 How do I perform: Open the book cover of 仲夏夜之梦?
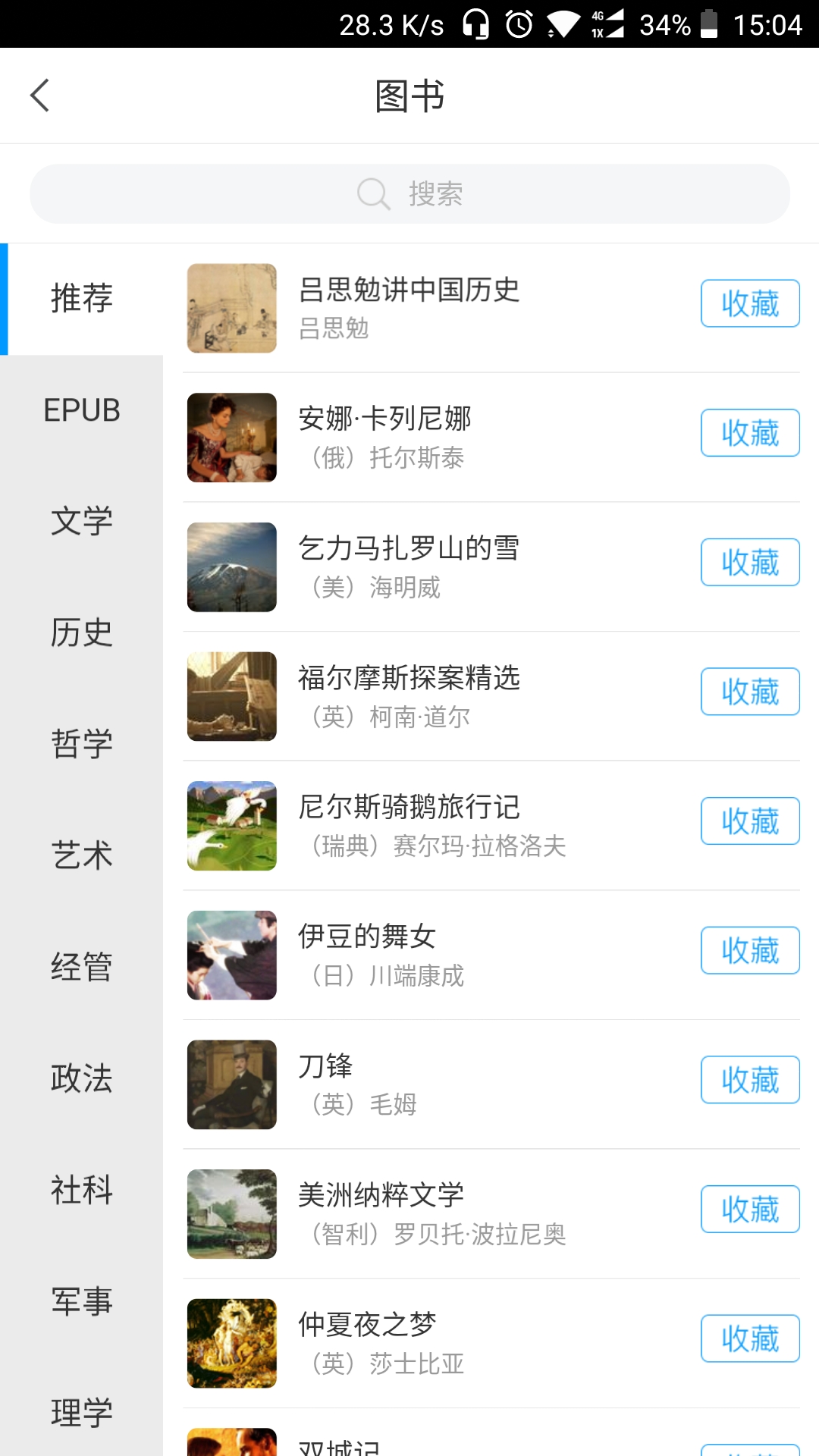pos(231,1342)
